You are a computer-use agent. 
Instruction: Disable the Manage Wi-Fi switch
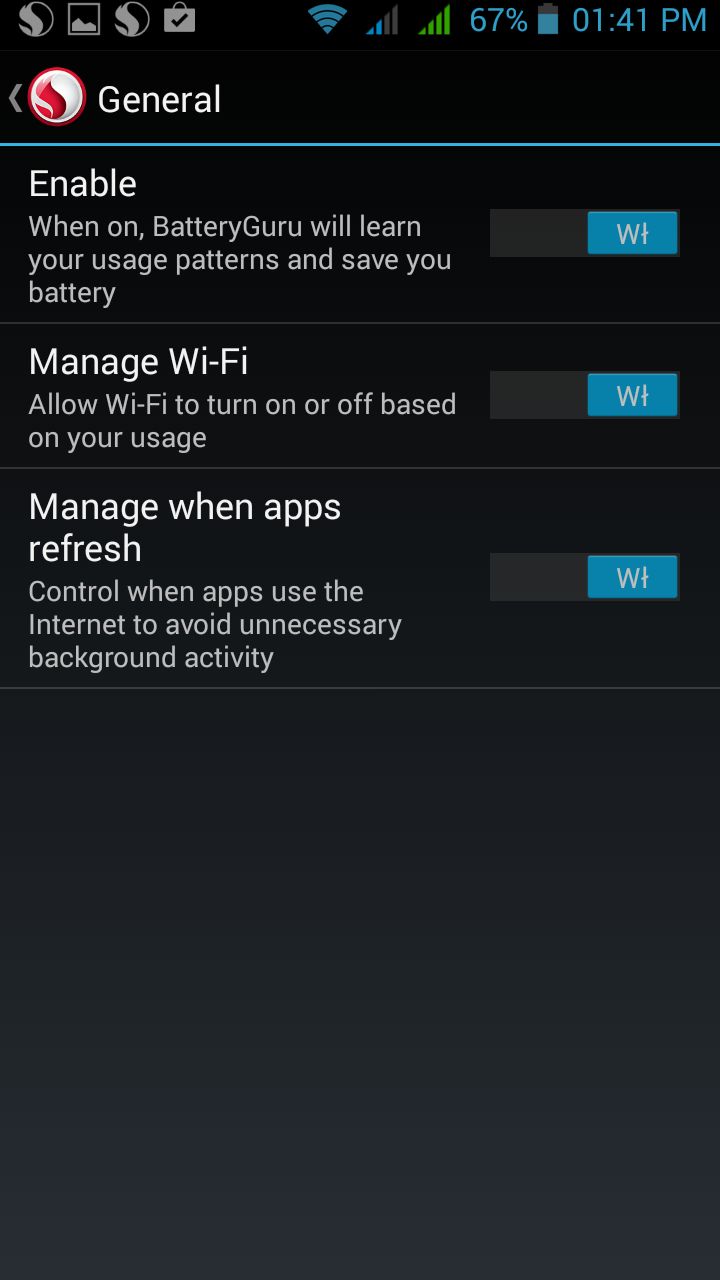pos(584,396)
